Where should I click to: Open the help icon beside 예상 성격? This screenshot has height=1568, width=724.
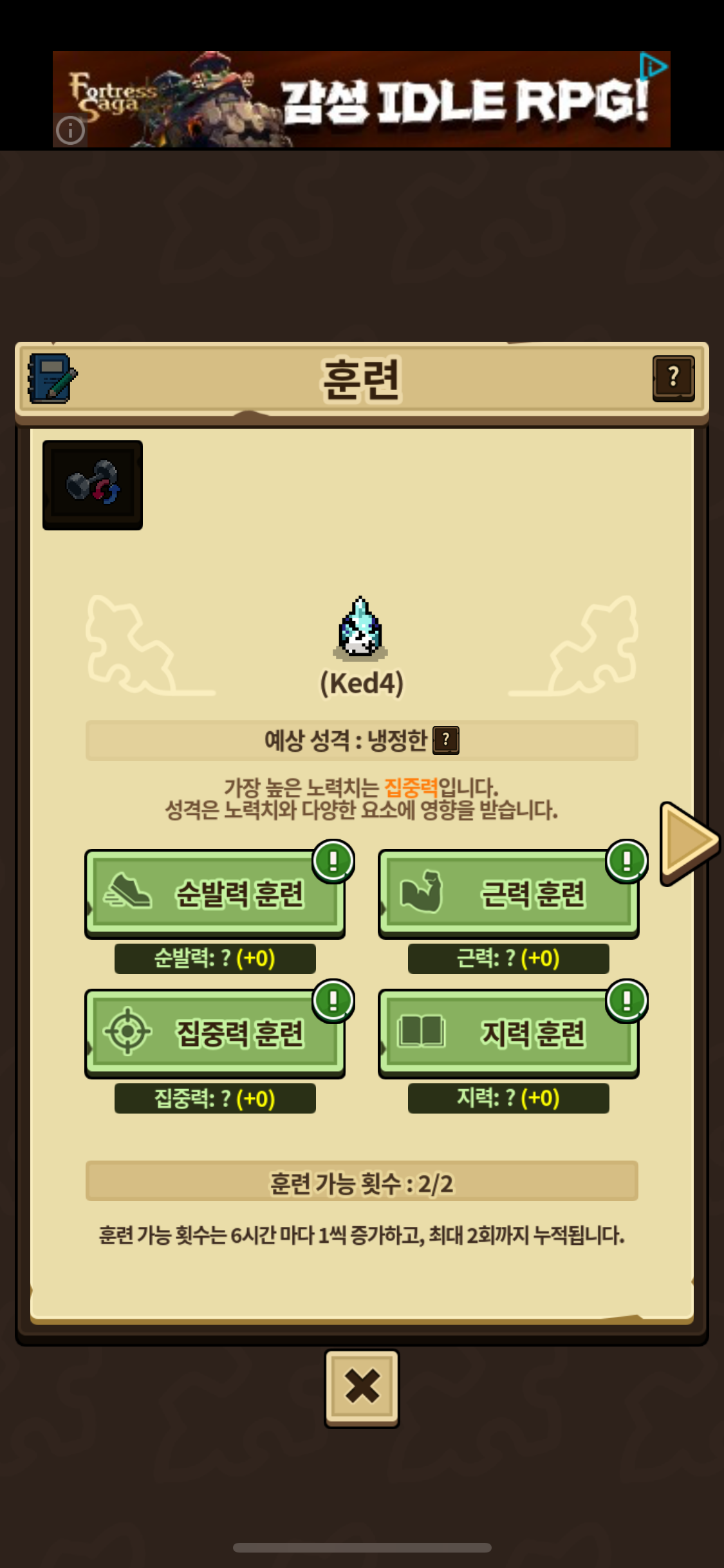[446, 740]
